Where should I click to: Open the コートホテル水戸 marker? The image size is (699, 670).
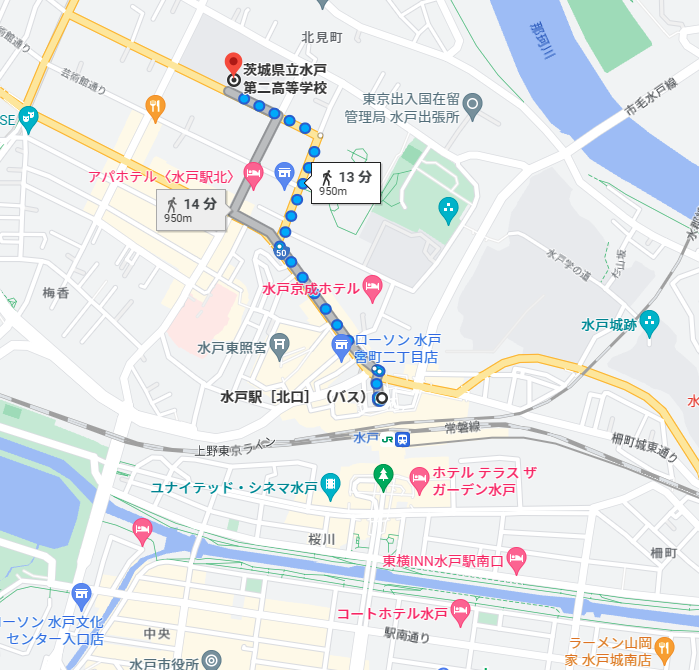pos(460,611)
